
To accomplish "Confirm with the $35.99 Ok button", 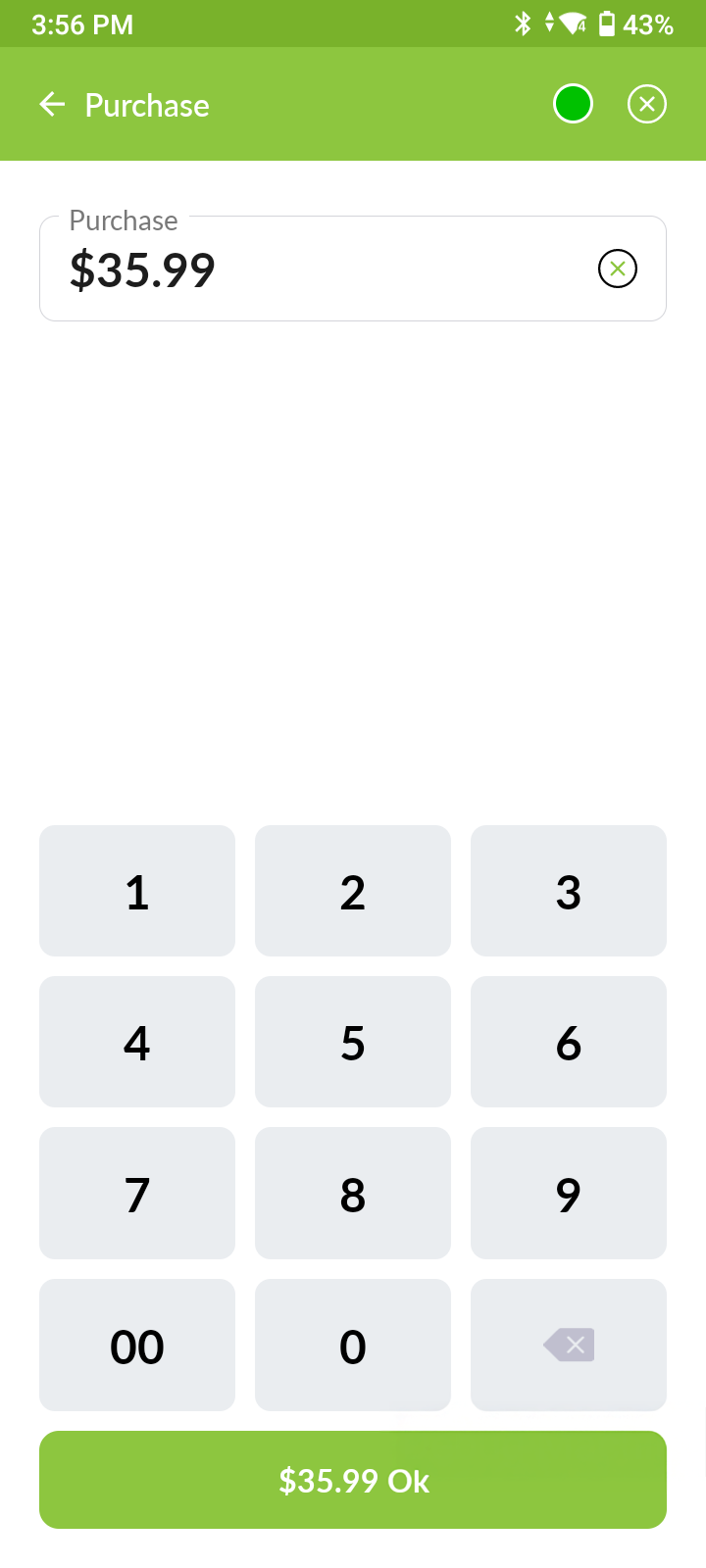I will 353,1480.
